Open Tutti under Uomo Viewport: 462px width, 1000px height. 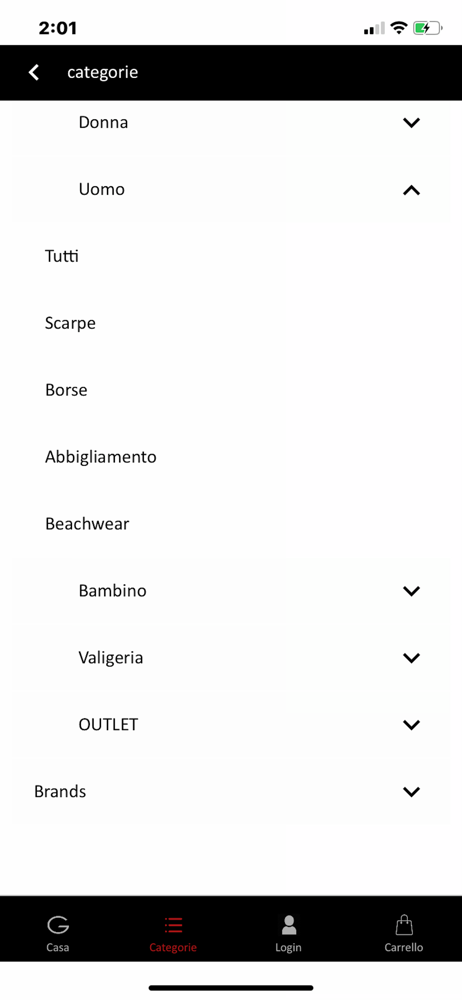click(231, 256)
